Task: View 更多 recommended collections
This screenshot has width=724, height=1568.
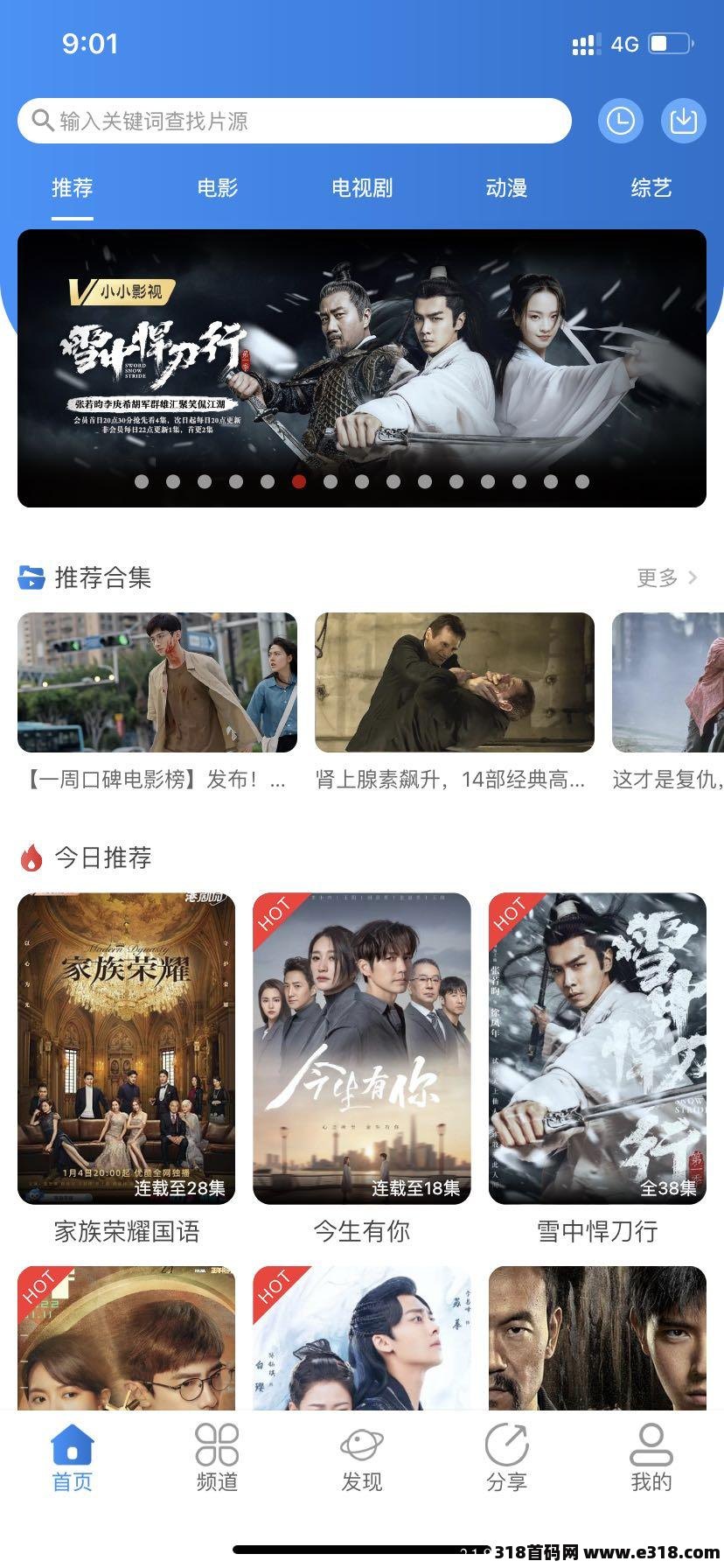Action: tap(666, 577)
